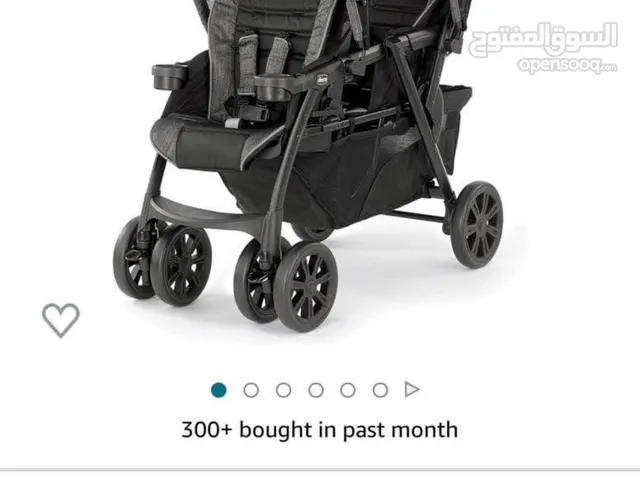The height and width of the screenshot is (480, 640).
Task: Add the stroller to your wish list
Action: point(60,319)
